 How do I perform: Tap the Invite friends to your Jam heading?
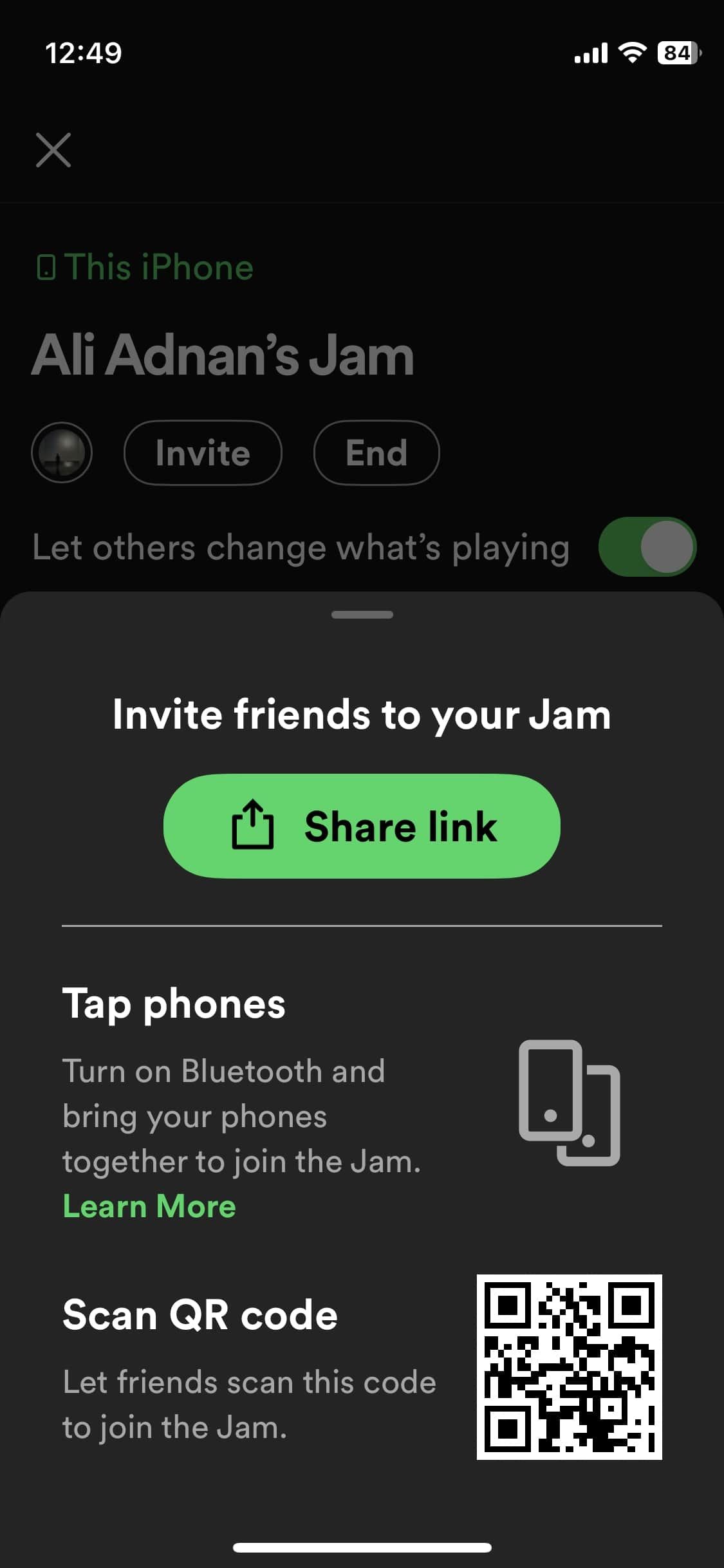coord(362,714)
